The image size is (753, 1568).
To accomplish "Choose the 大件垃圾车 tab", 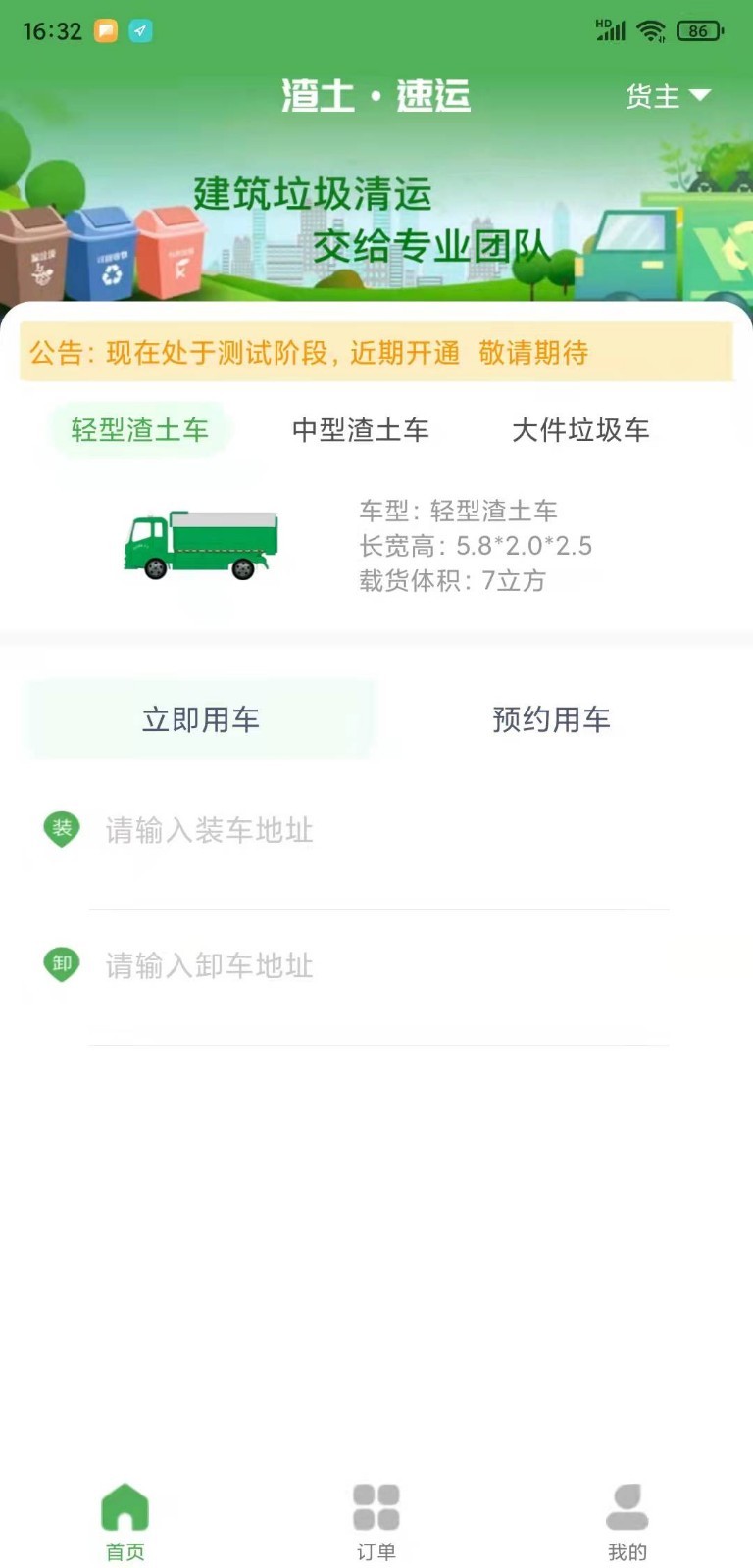I will point(580,429).
